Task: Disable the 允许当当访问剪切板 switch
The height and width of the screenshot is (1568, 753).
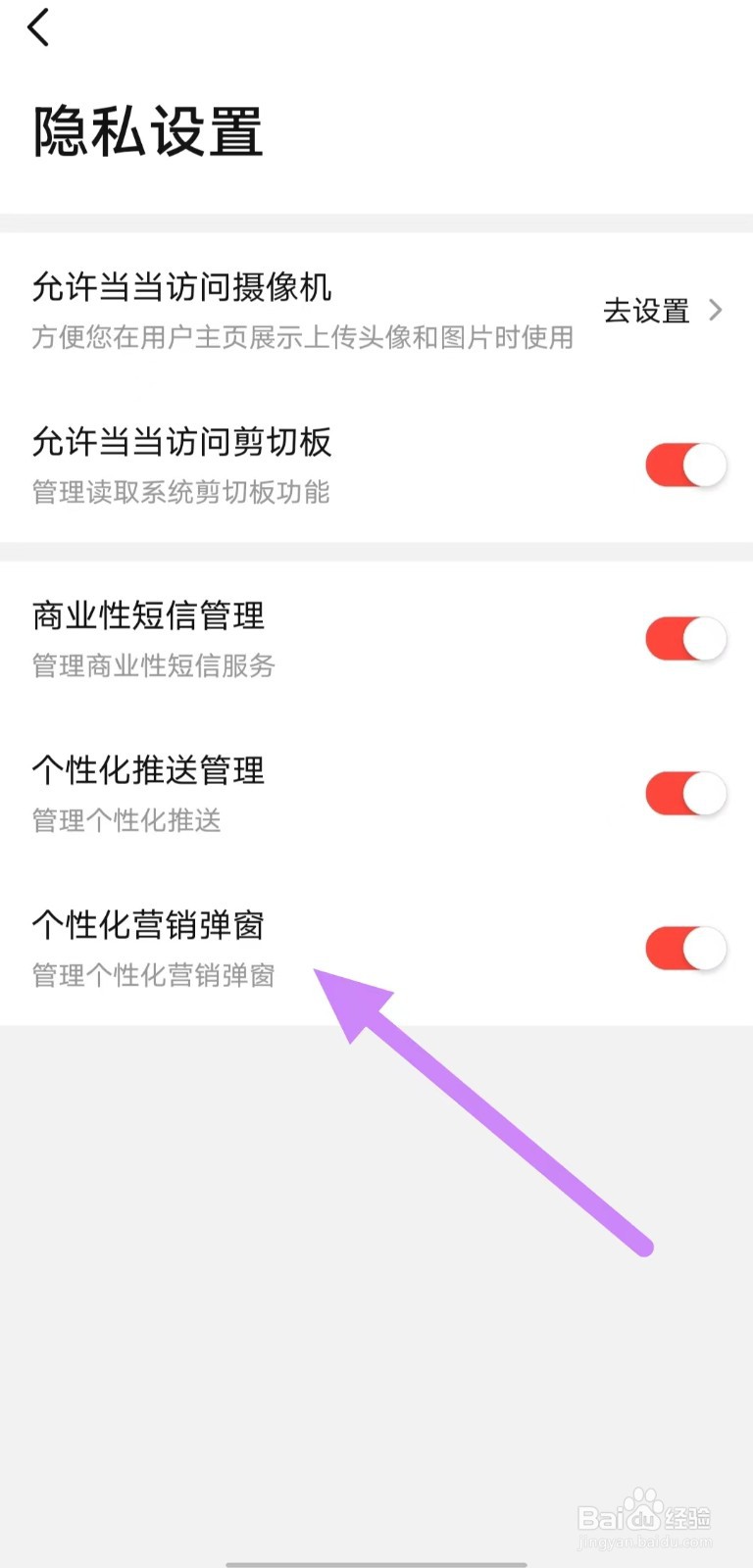Action: coord(685,465)
